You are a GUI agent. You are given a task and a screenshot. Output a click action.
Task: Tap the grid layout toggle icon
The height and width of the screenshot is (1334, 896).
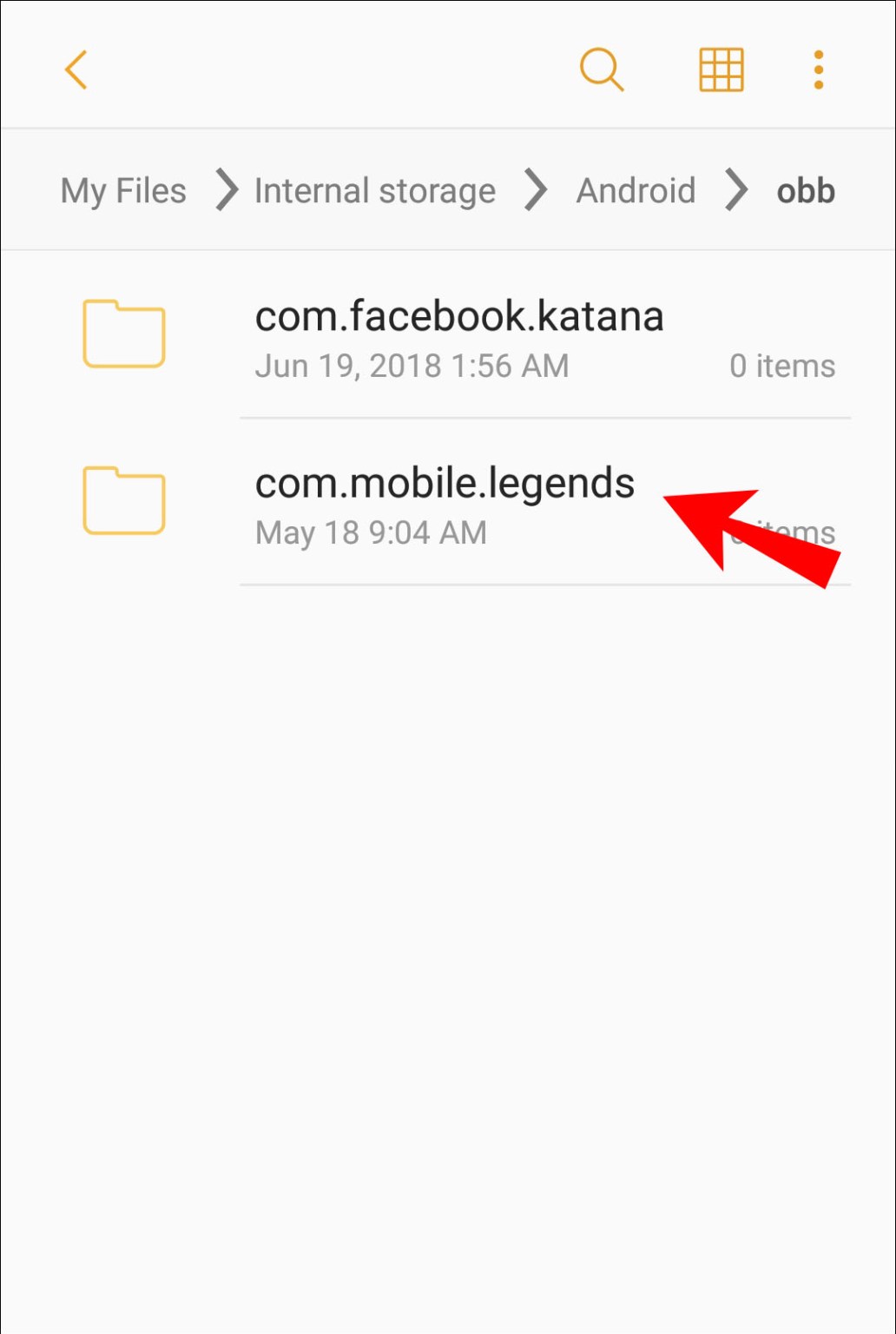(721, 69)
